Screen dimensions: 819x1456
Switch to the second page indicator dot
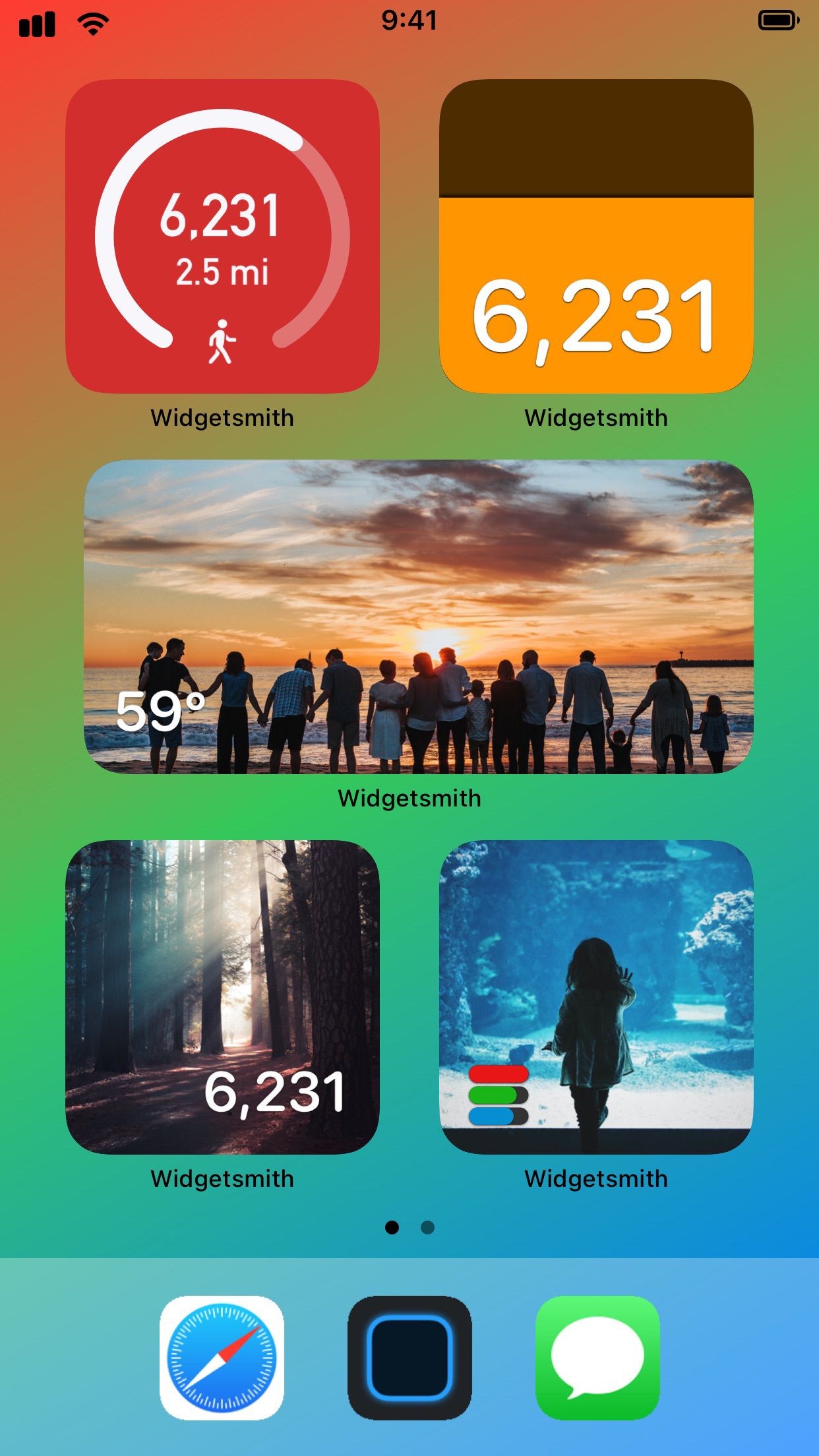[427, 1228]
